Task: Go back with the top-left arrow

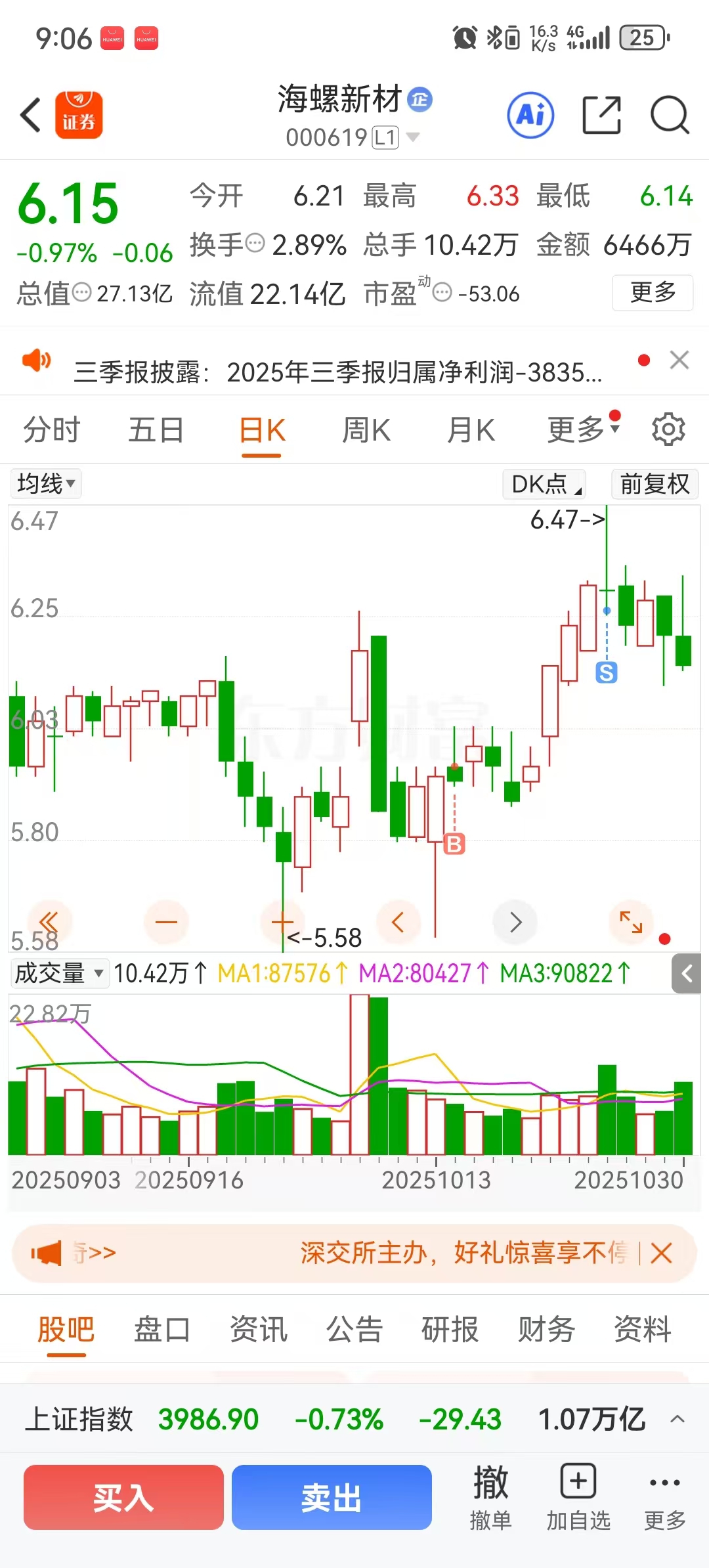Action: [31, 115]
